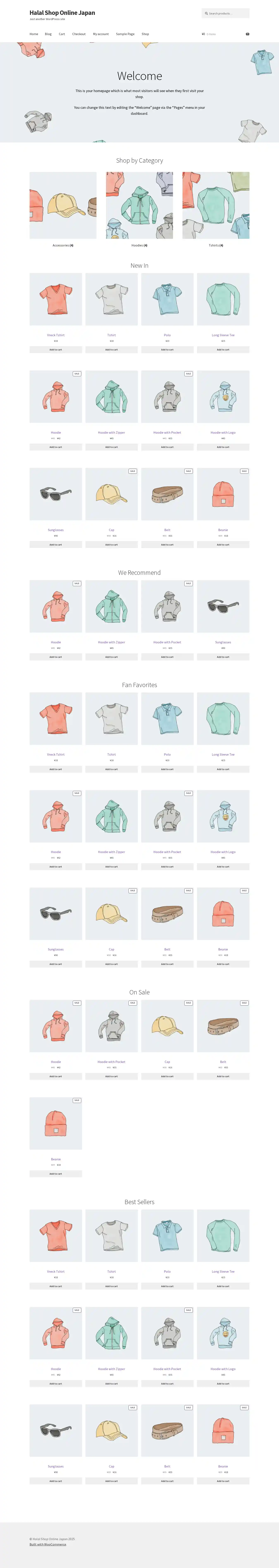Add Cap to cart under On Sale
The height and width of the screenshot is (1568, 279).
pyautogui.click(x=167, y=1076)
